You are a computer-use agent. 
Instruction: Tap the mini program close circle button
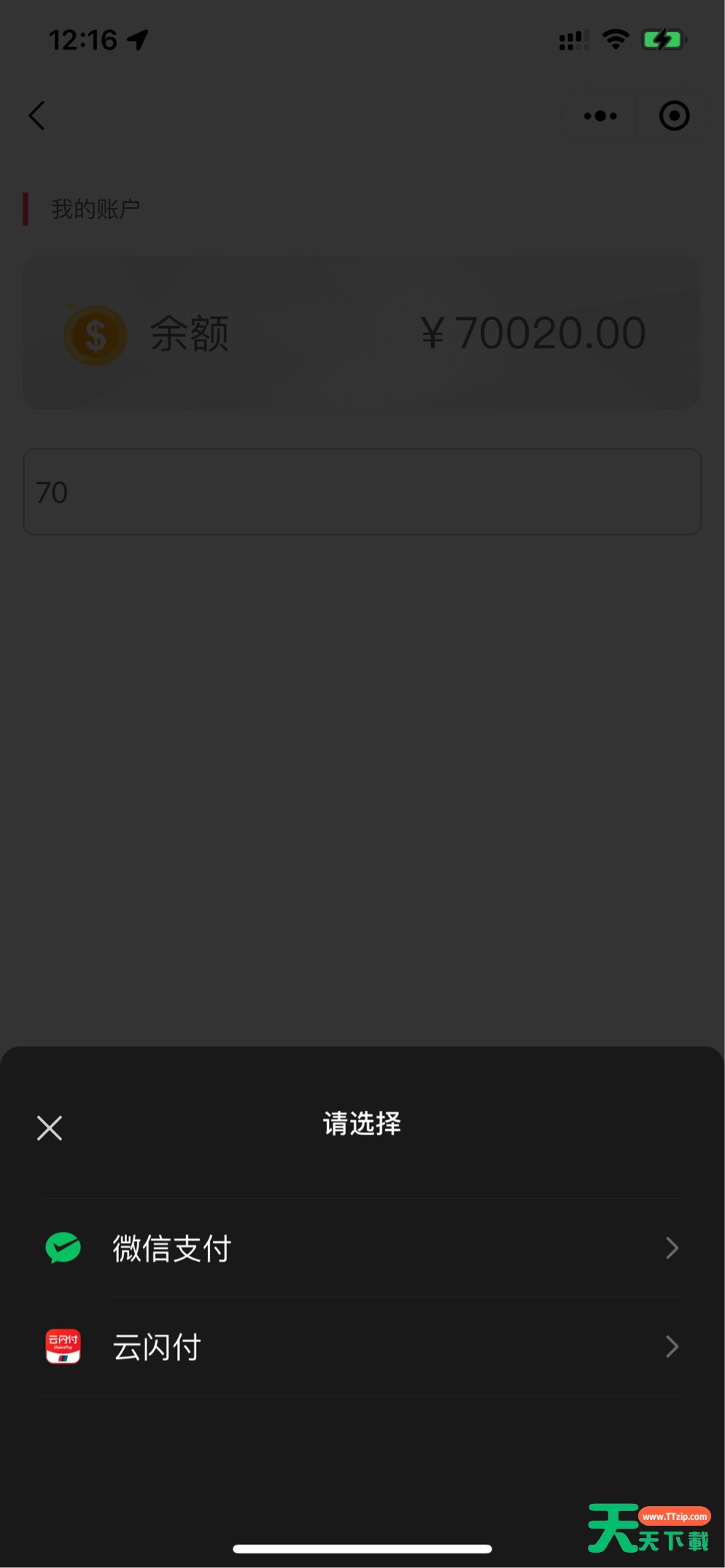click(674, 115)
